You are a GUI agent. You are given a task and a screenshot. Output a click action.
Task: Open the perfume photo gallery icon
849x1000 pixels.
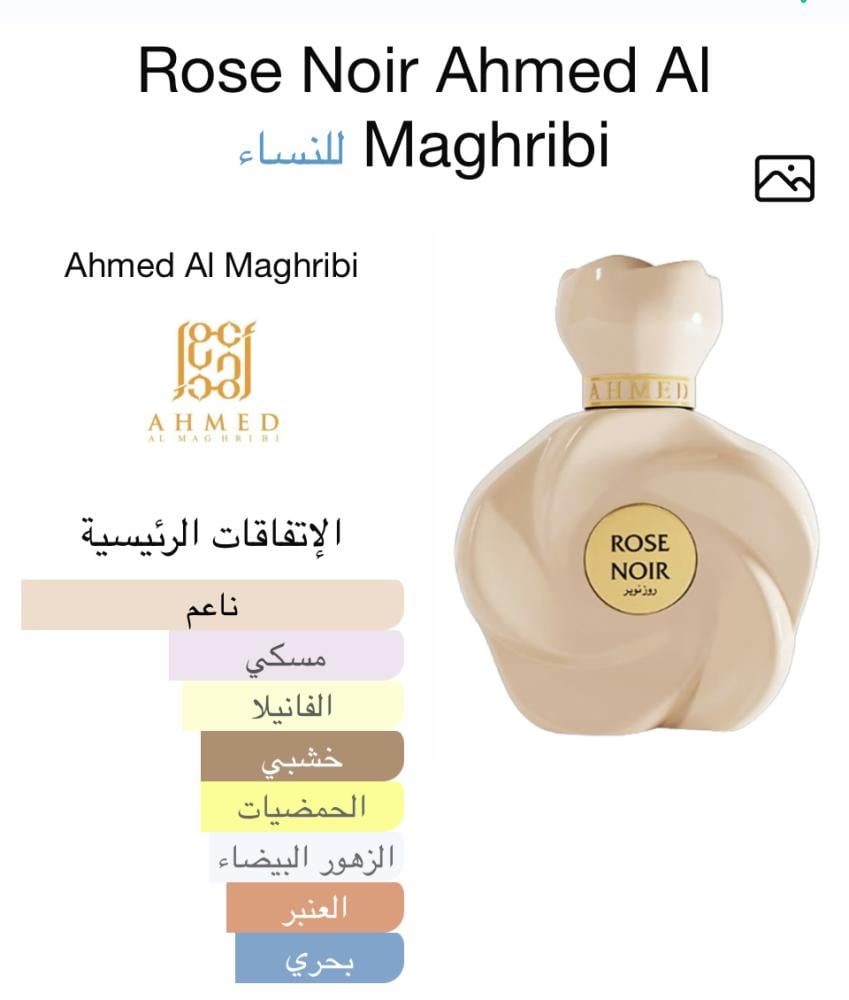click(784, 178)
